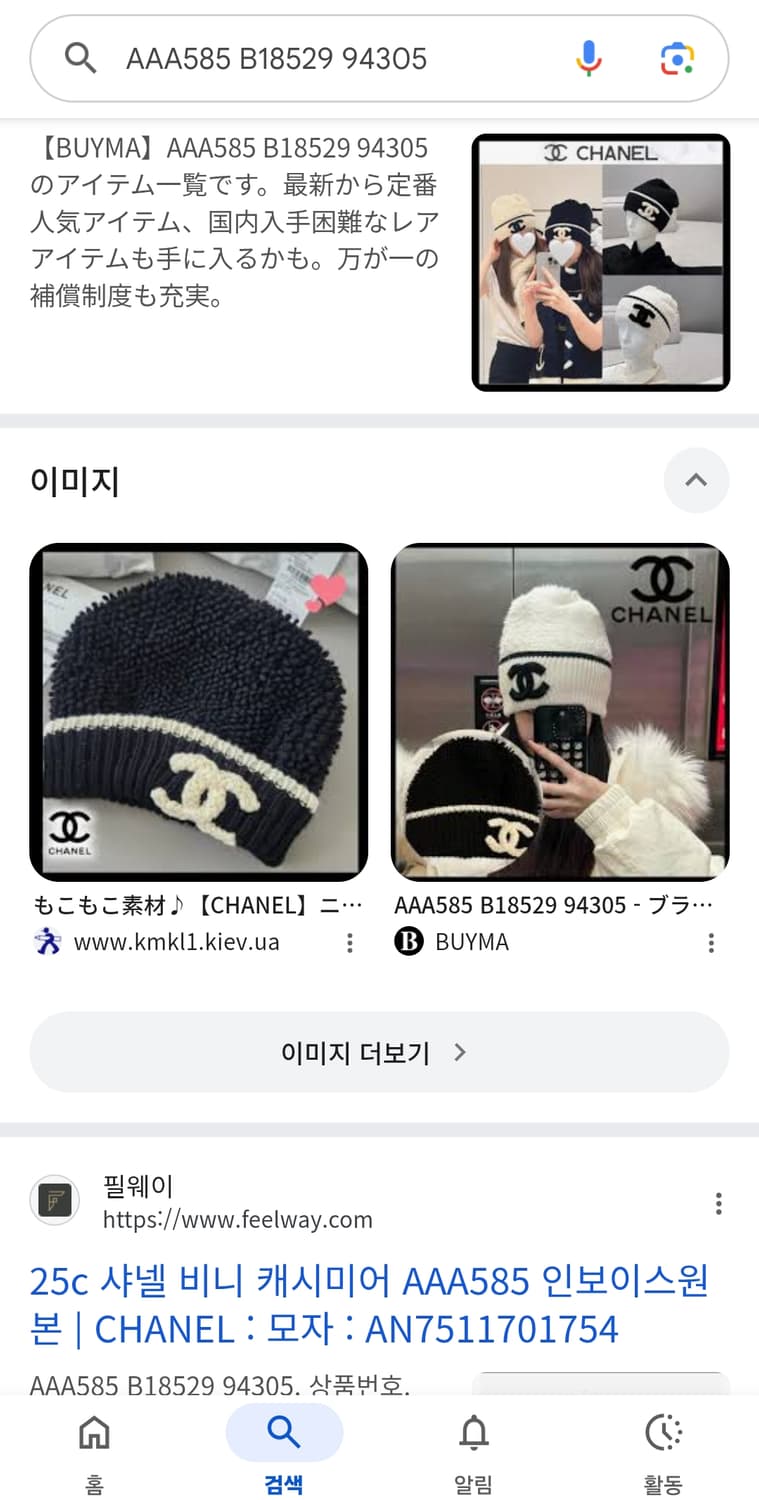Select the magnifying glass search icon
This screenshot has height=1500, width=759.
point(81,58)
